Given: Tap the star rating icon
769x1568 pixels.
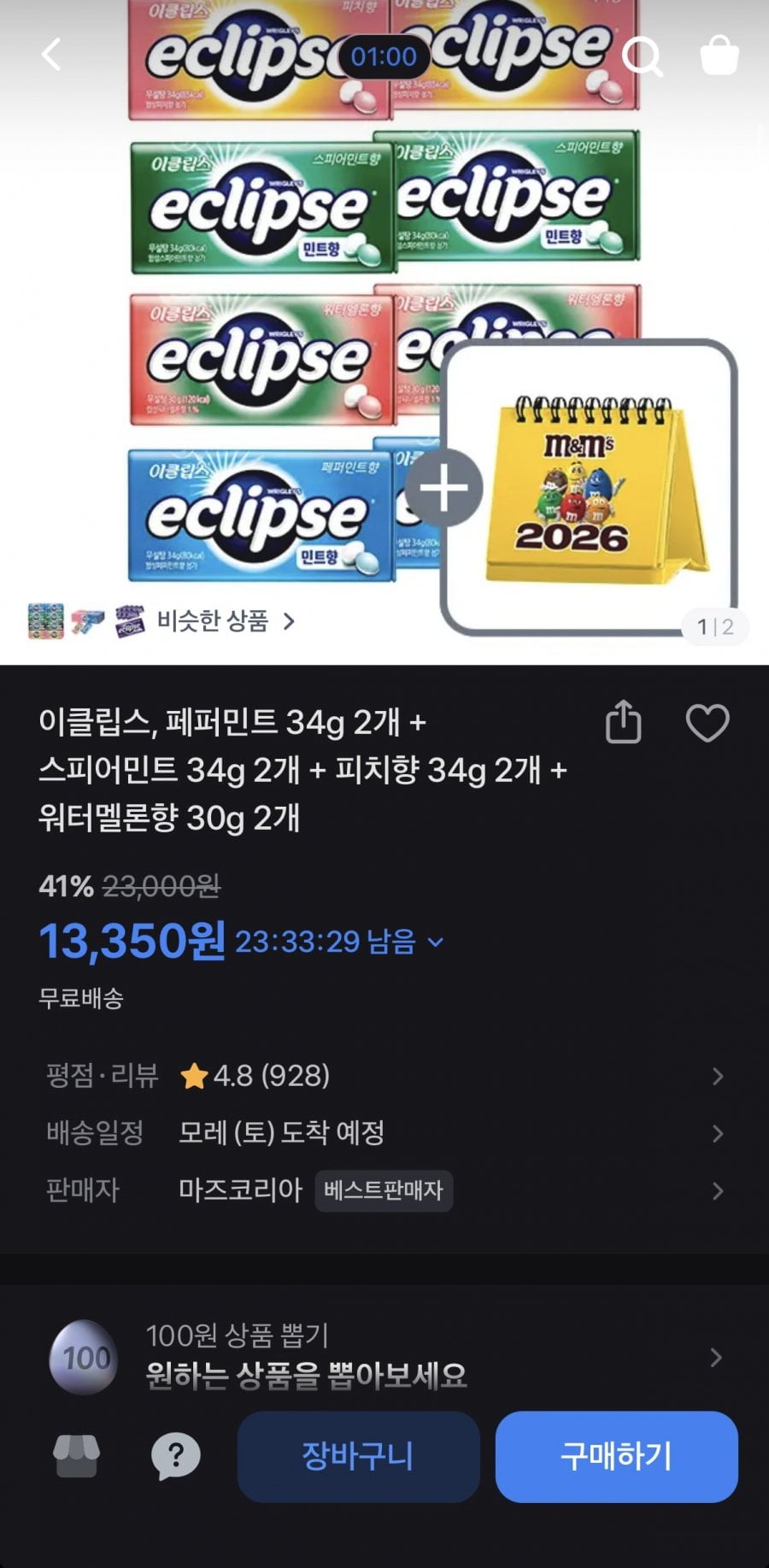Looking at the screenshot, I should tap(197, 1075).
